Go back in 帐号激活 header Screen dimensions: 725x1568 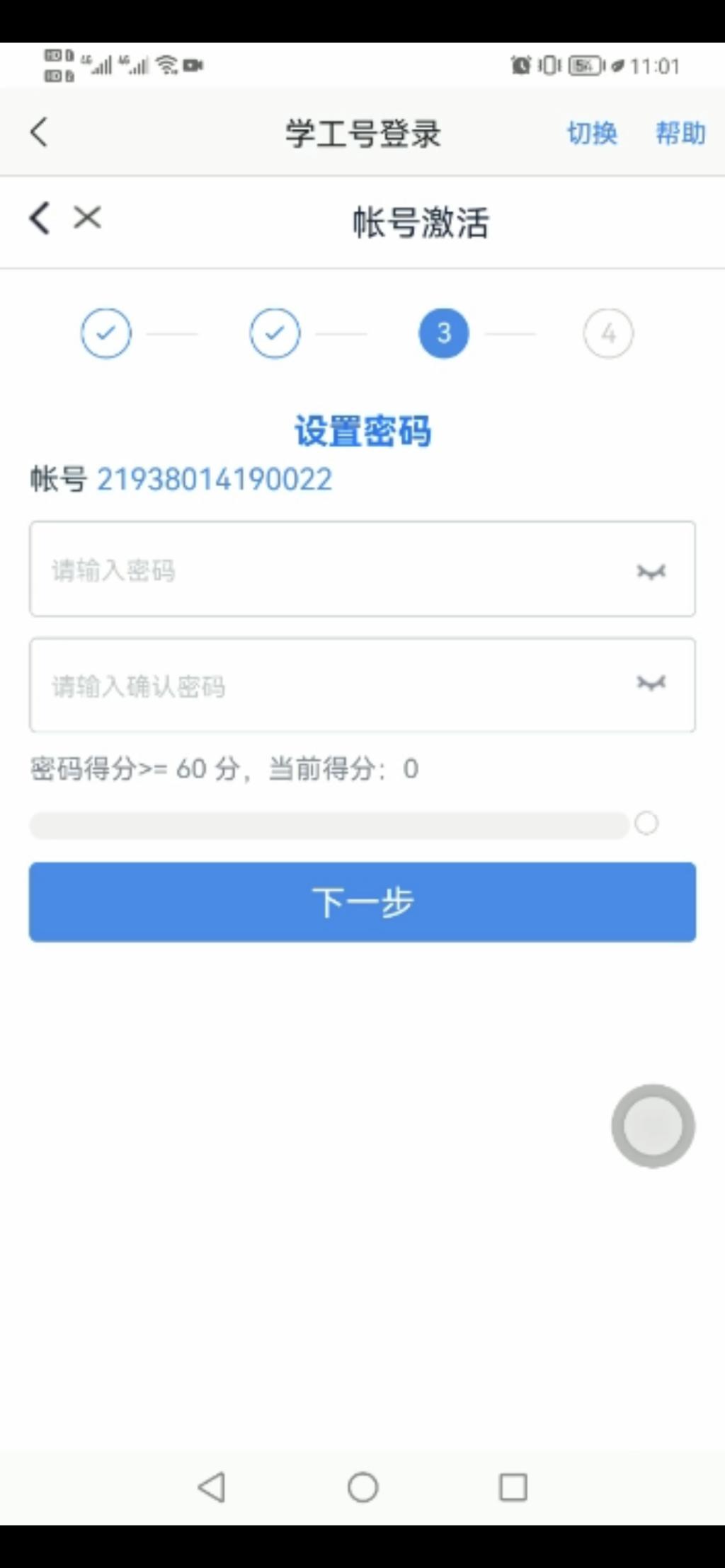click(x=40, y=218)
